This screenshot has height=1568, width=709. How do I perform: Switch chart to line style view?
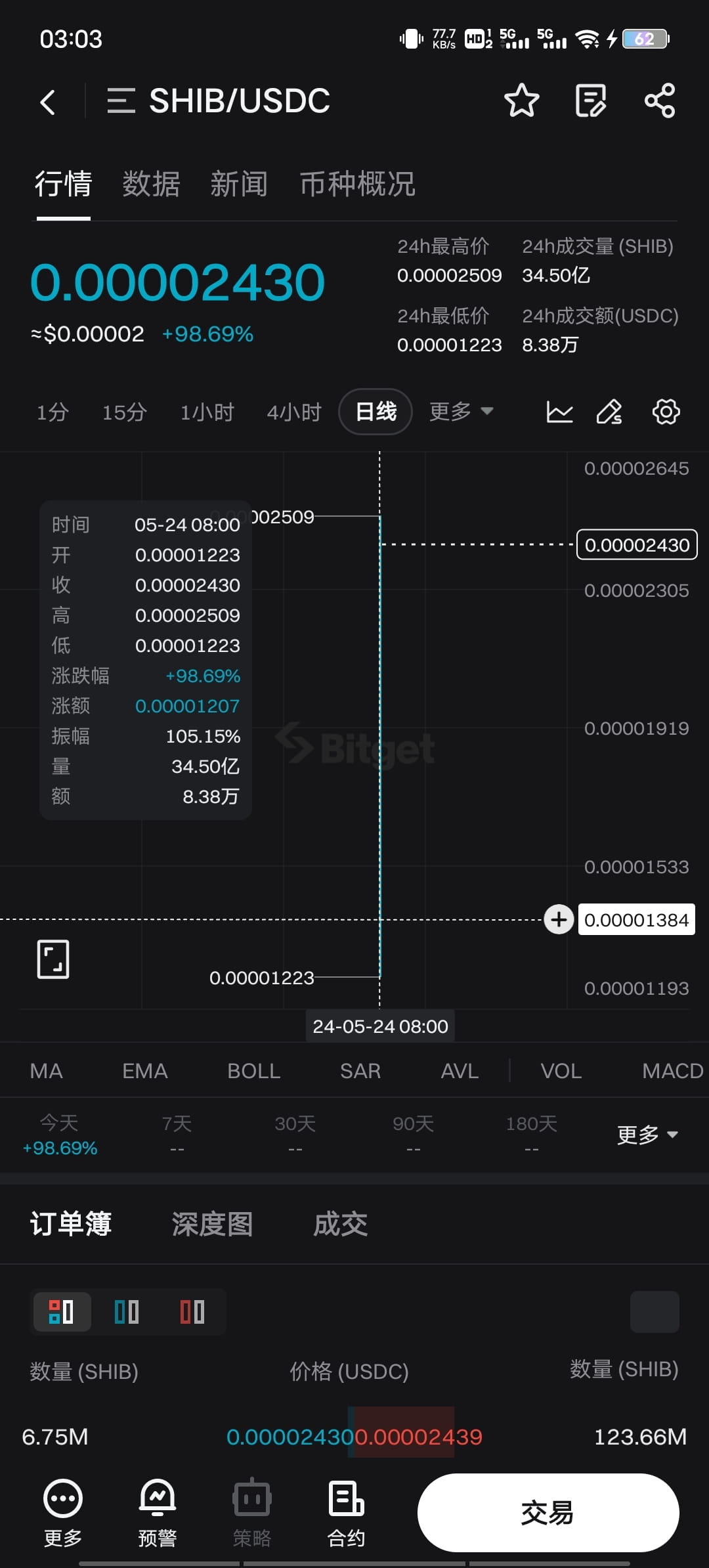[559, 411]
